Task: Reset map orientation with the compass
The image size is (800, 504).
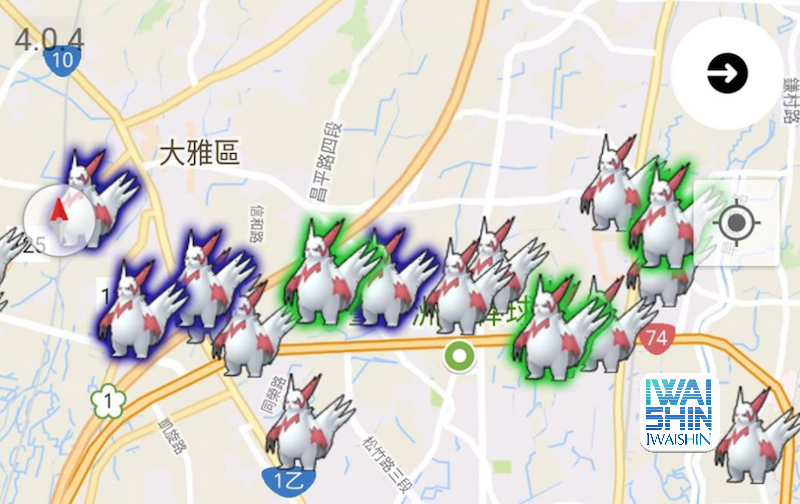Action: coord(57,216)
